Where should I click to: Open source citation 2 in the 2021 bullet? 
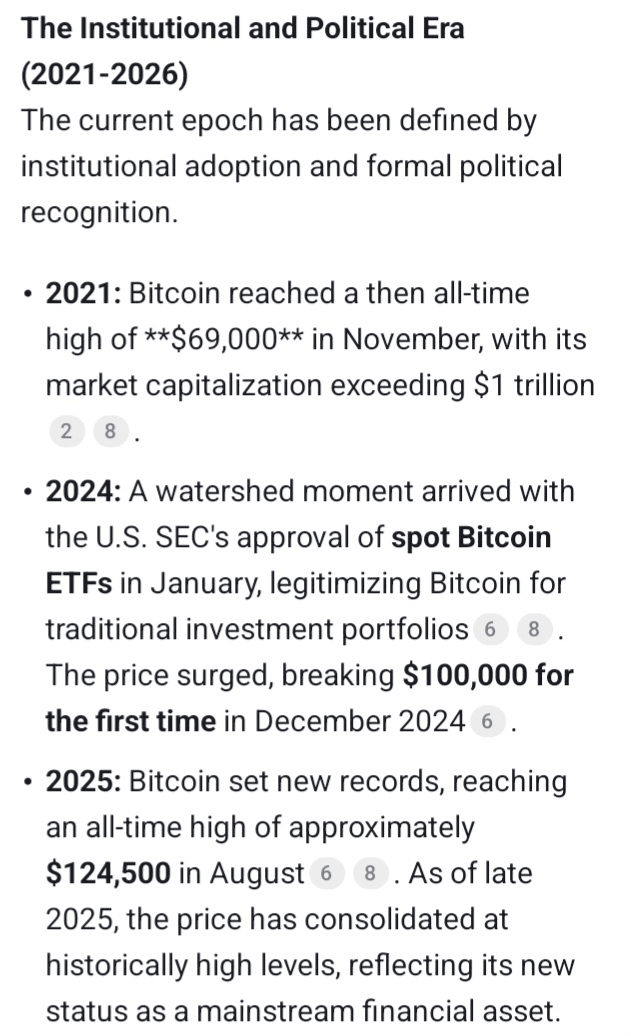(x=66, y=432)
